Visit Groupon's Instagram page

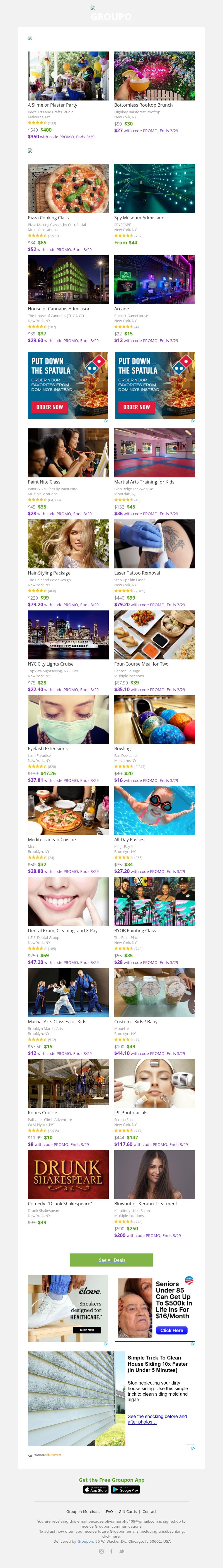(102, 1551)
